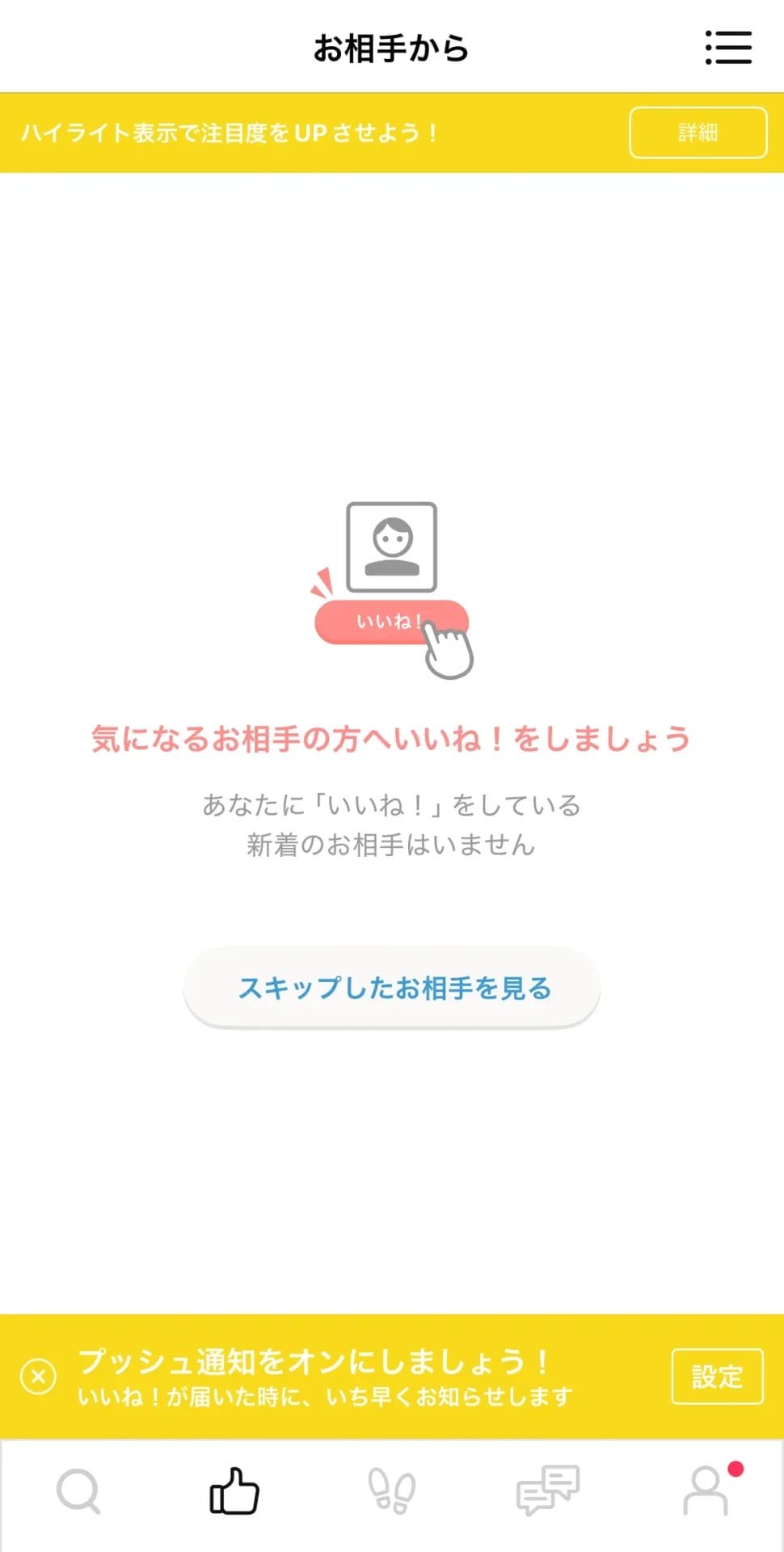The image size is (784, 1552).
Task: Switch to the search tab
Action: pyautogui.click(x=78, y=1491)
